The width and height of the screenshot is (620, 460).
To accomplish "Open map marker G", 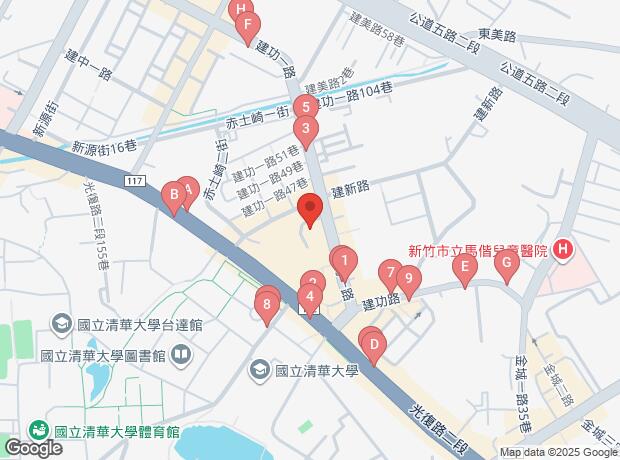I will tap(506, 265).
